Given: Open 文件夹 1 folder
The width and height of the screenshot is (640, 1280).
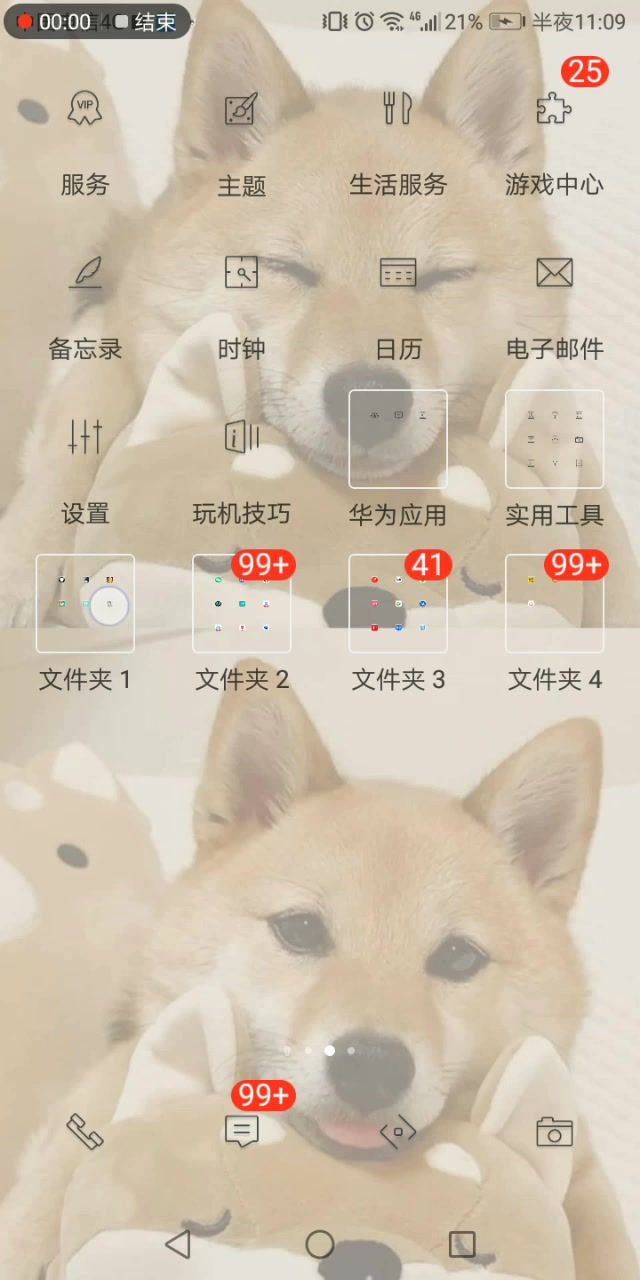Looking at the screenshot, I should pos(85,604).
